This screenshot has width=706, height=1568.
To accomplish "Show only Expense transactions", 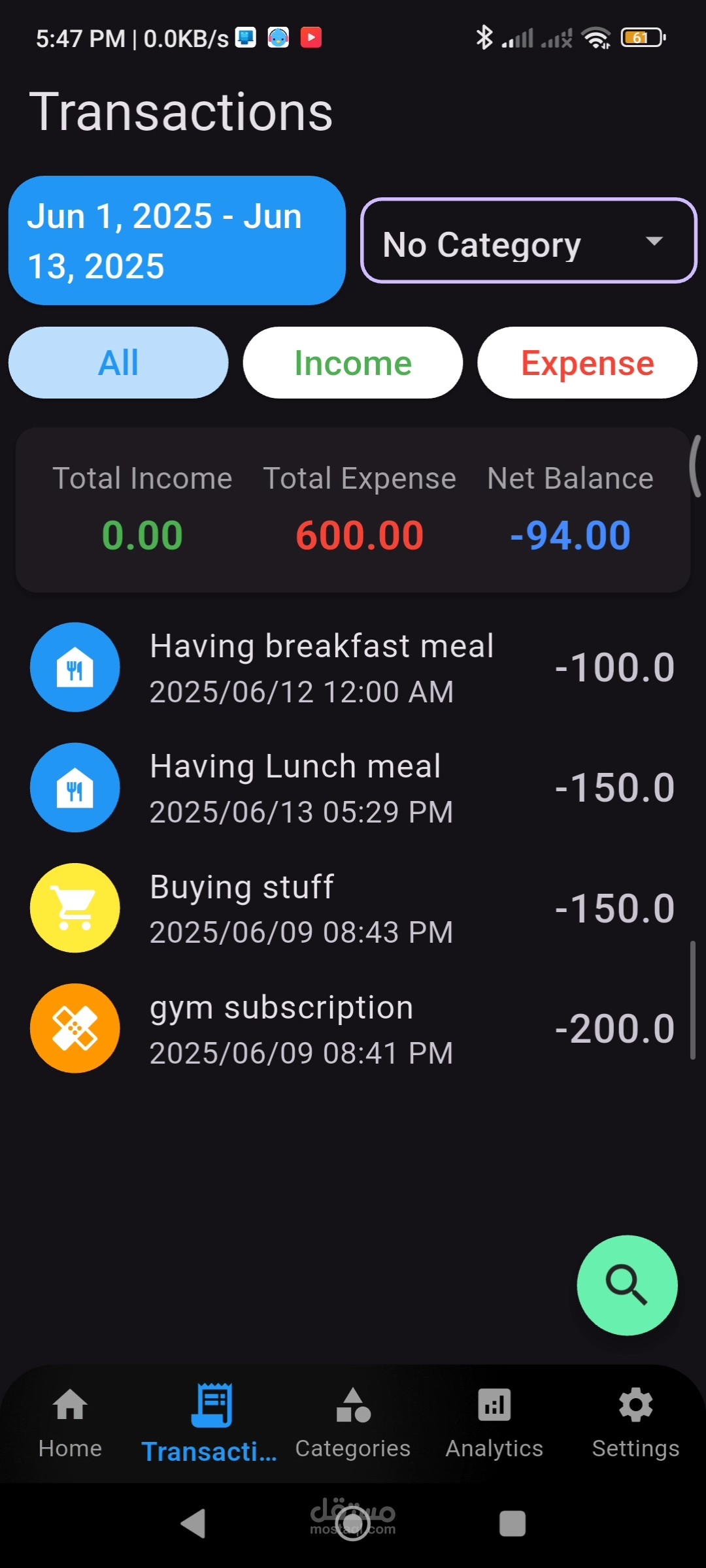I will (x=587, y=363).
